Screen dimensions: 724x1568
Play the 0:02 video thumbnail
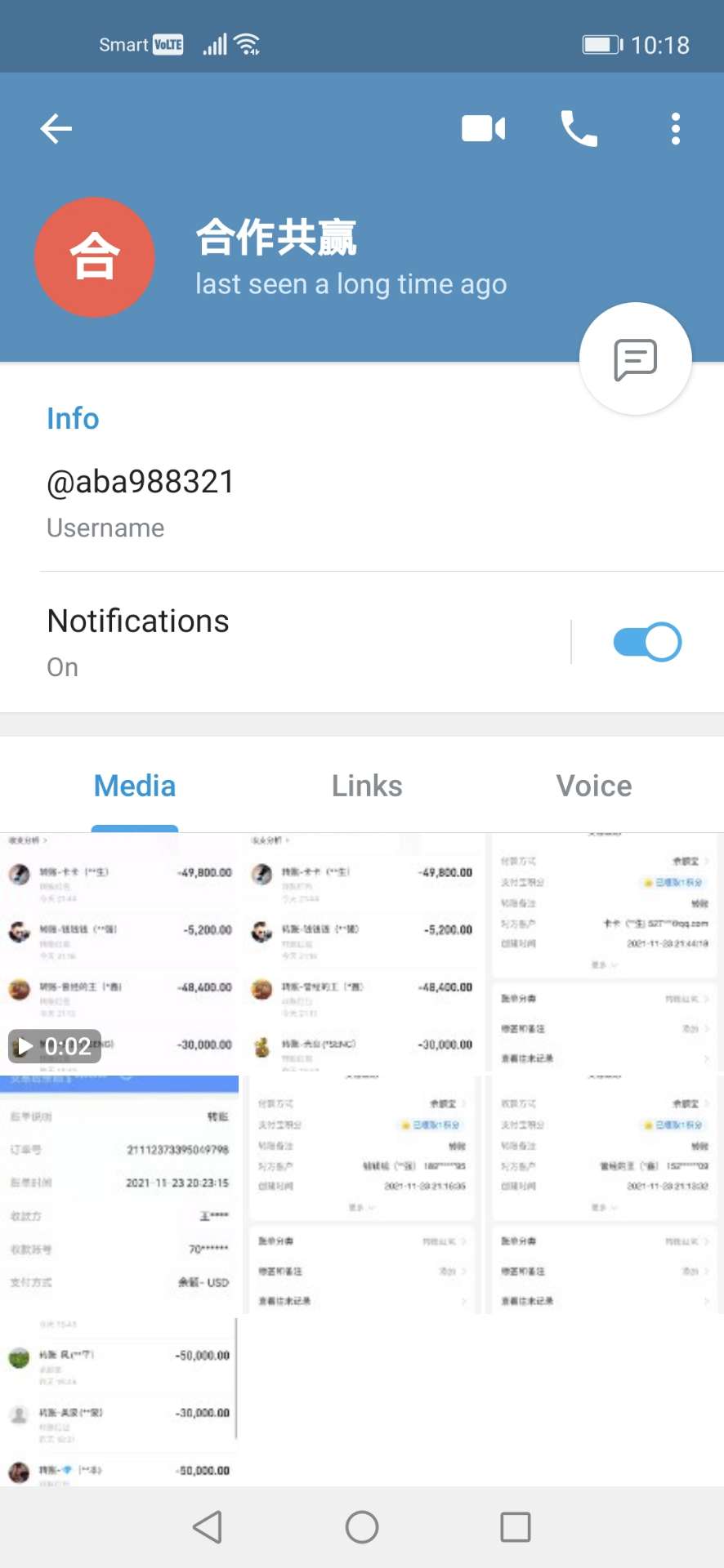[119, 952]
